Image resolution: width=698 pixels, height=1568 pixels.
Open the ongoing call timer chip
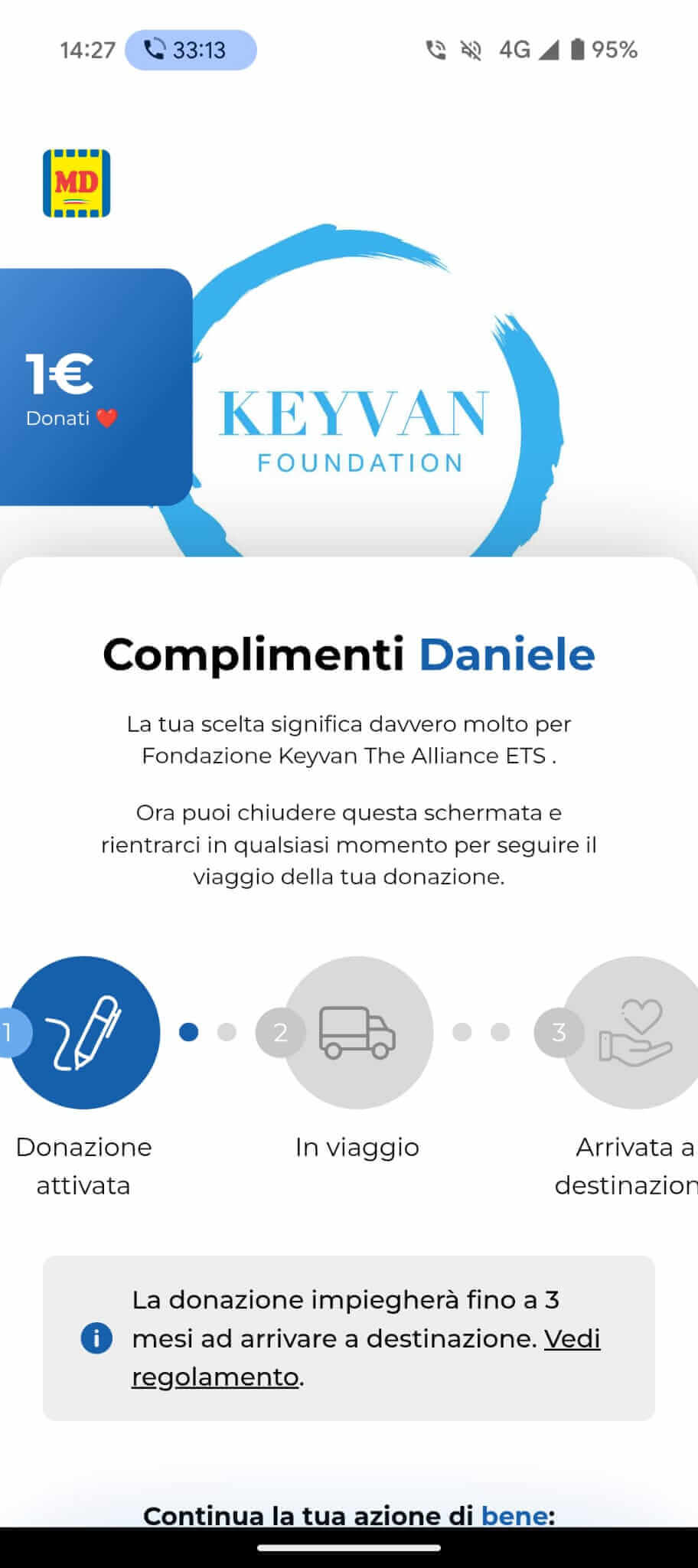point(191,51)
